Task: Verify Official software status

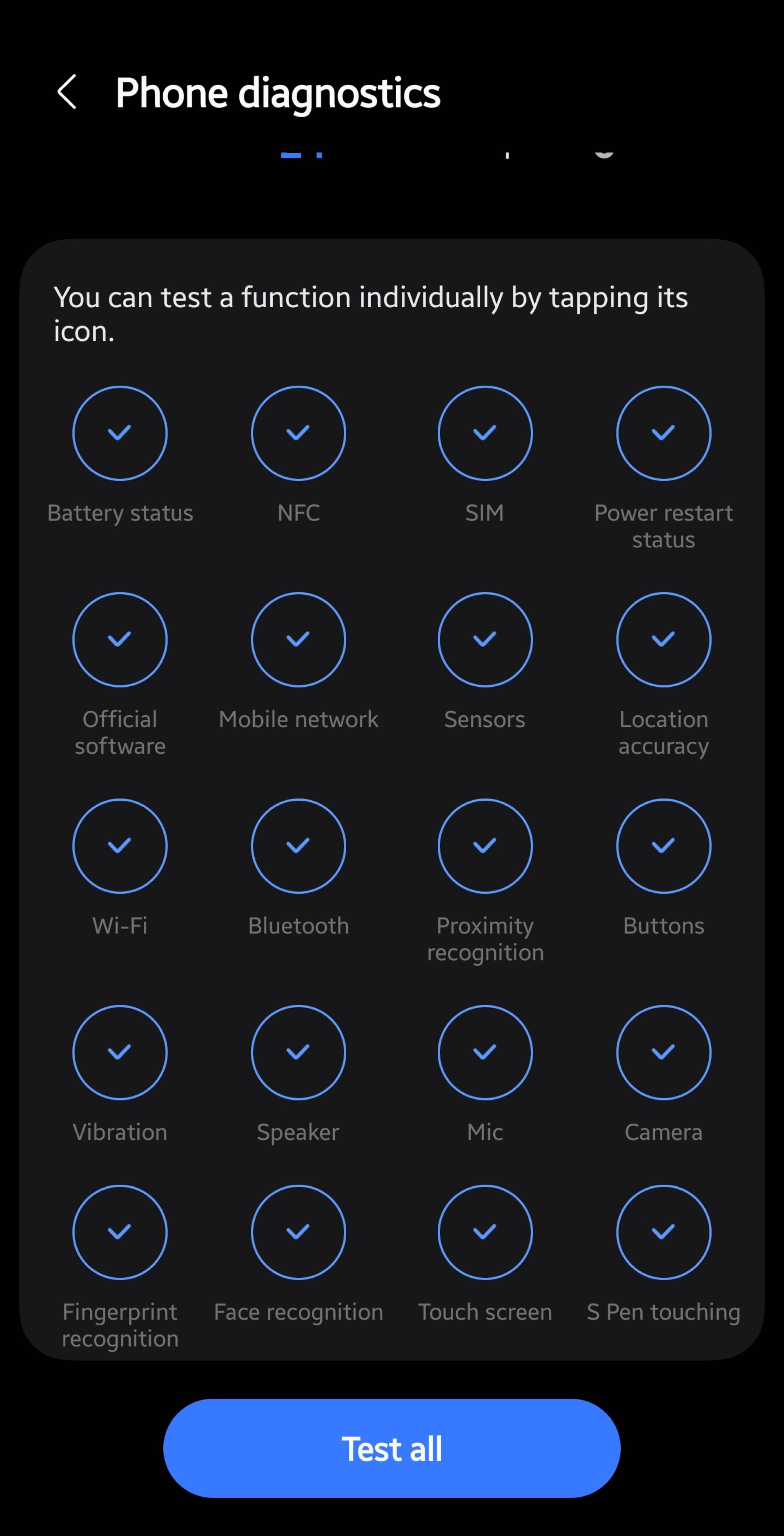Action: (x=120, y=639)
